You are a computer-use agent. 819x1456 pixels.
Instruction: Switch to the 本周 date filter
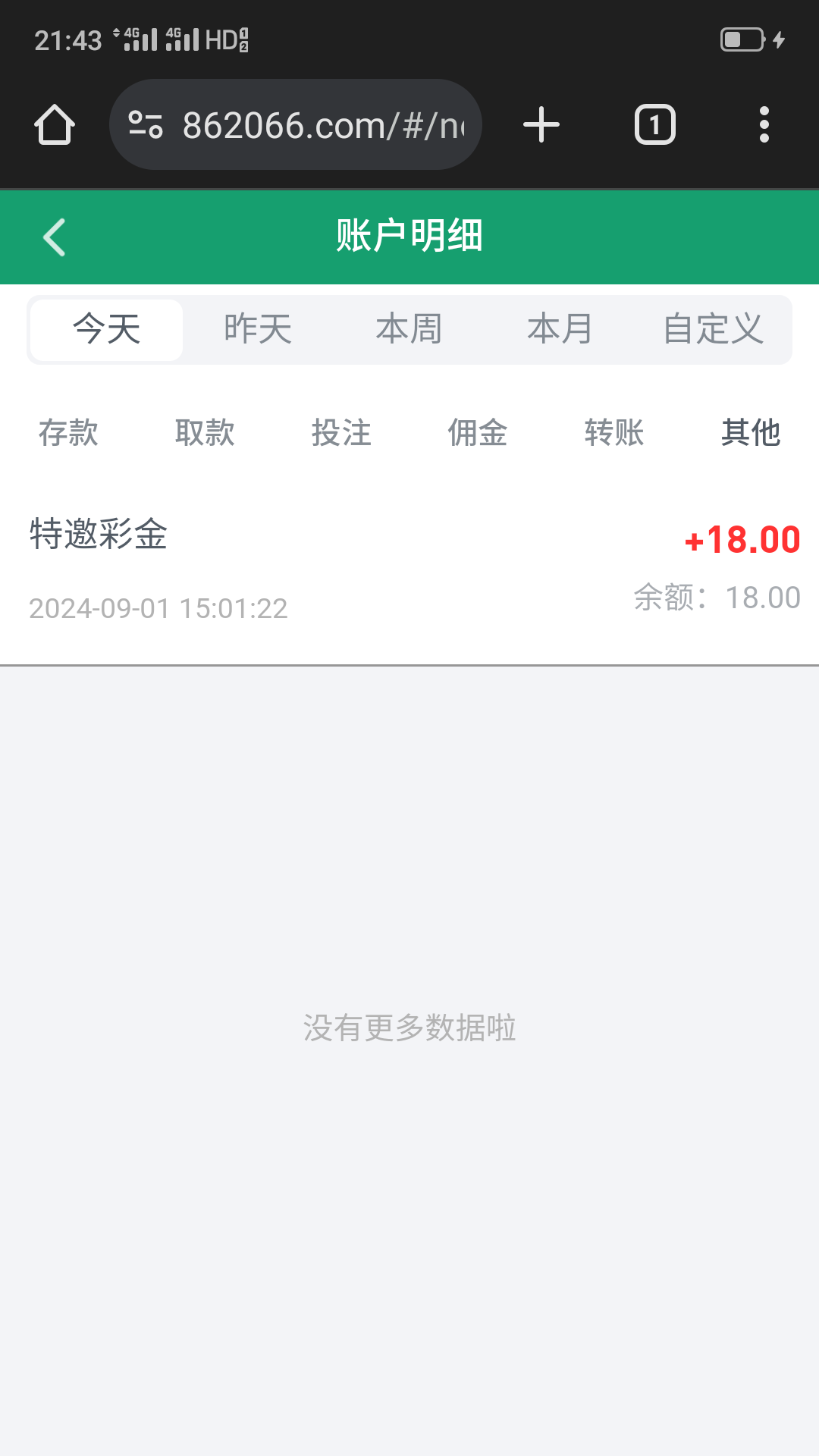pyautogui.click(x=409, y=330)
